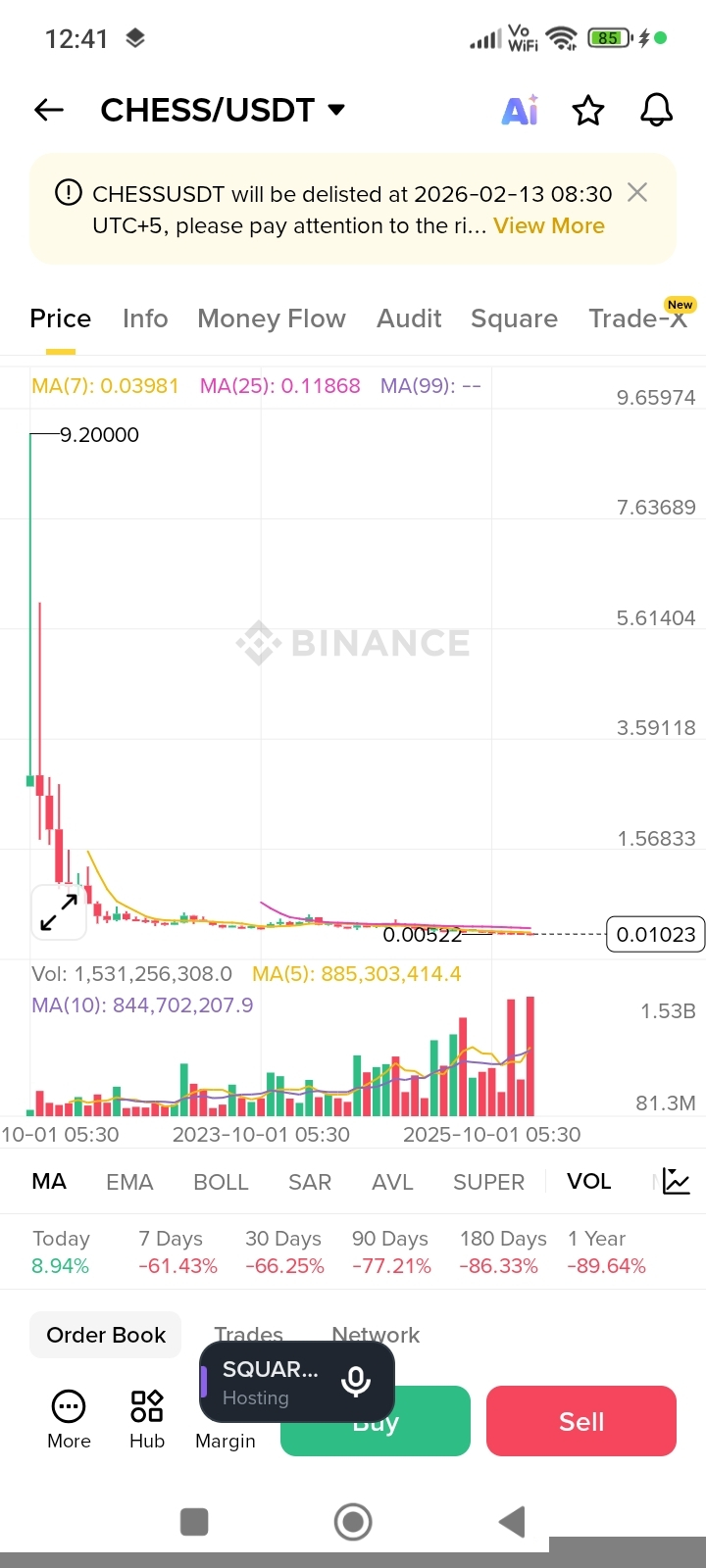Open chart indicator settings icon
Screen dimensions: 706x1568
click(x=676, y=1181)
